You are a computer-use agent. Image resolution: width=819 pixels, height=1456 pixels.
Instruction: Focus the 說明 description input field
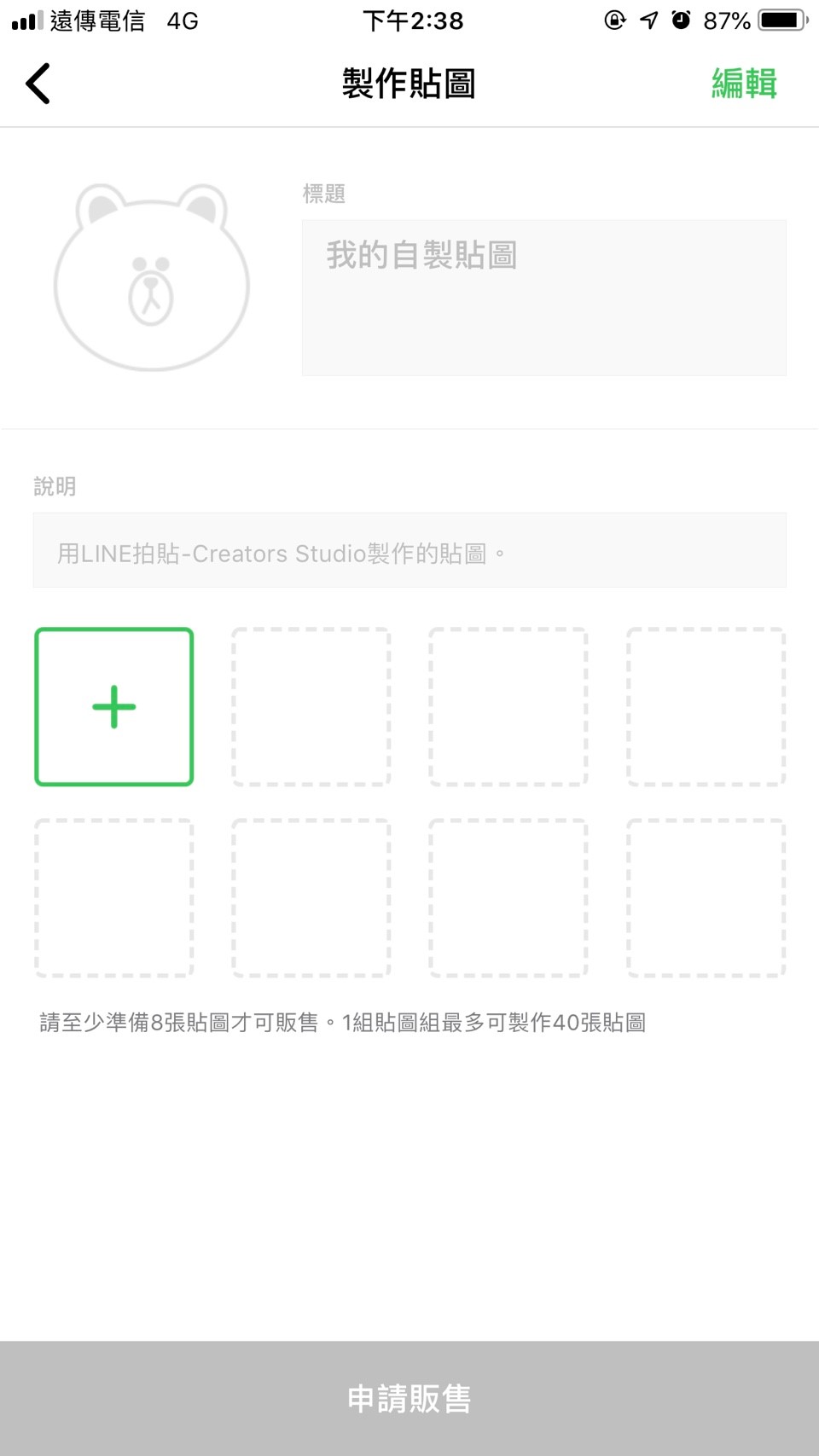click(x=409, y=551)
